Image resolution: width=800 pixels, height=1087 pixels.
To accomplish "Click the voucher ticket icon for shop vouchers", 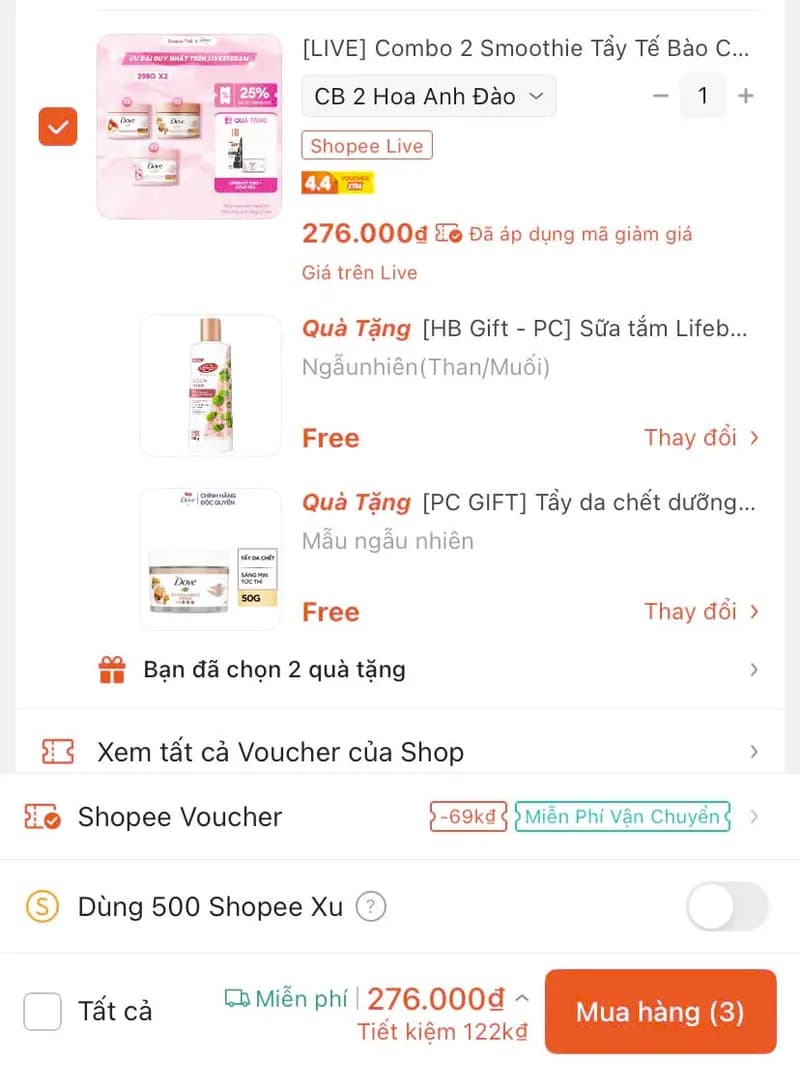I will pos(58,751).
